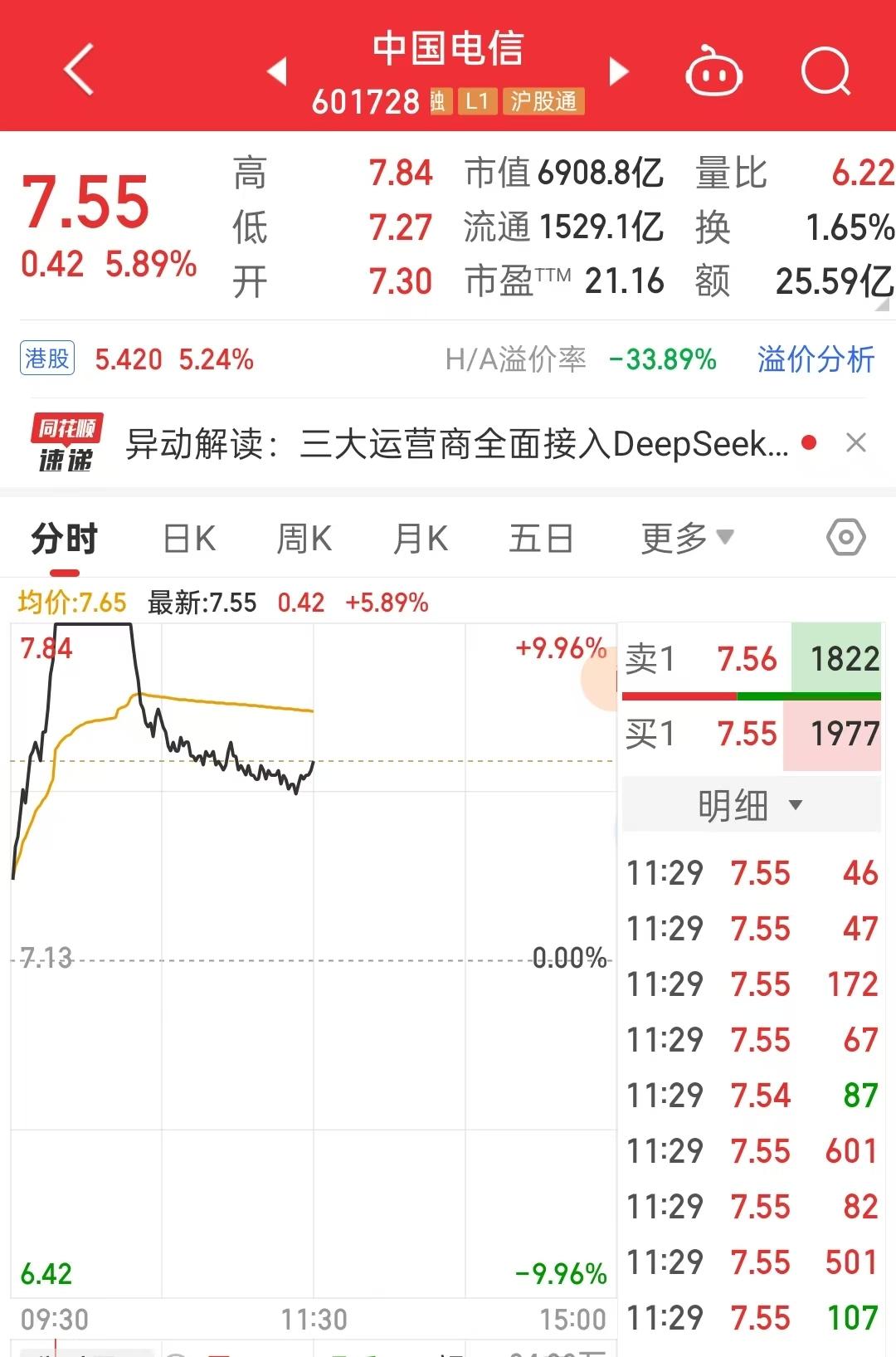Tap the 买1 order quote at 7.55
Viewport: 896px width, 1357px height.
[x=750, y=734]
